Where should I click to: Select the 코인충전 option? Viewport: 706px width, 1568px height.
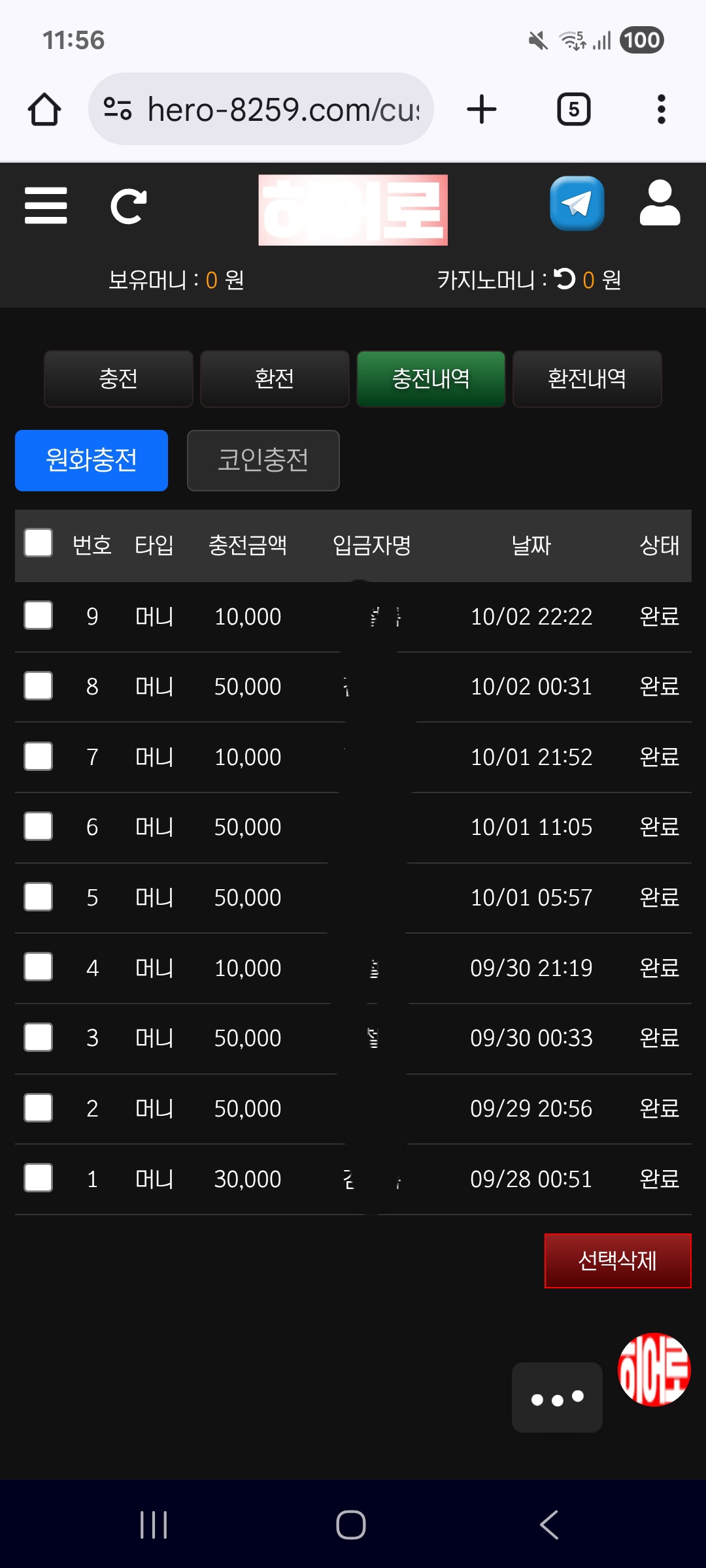click(263, 460)
